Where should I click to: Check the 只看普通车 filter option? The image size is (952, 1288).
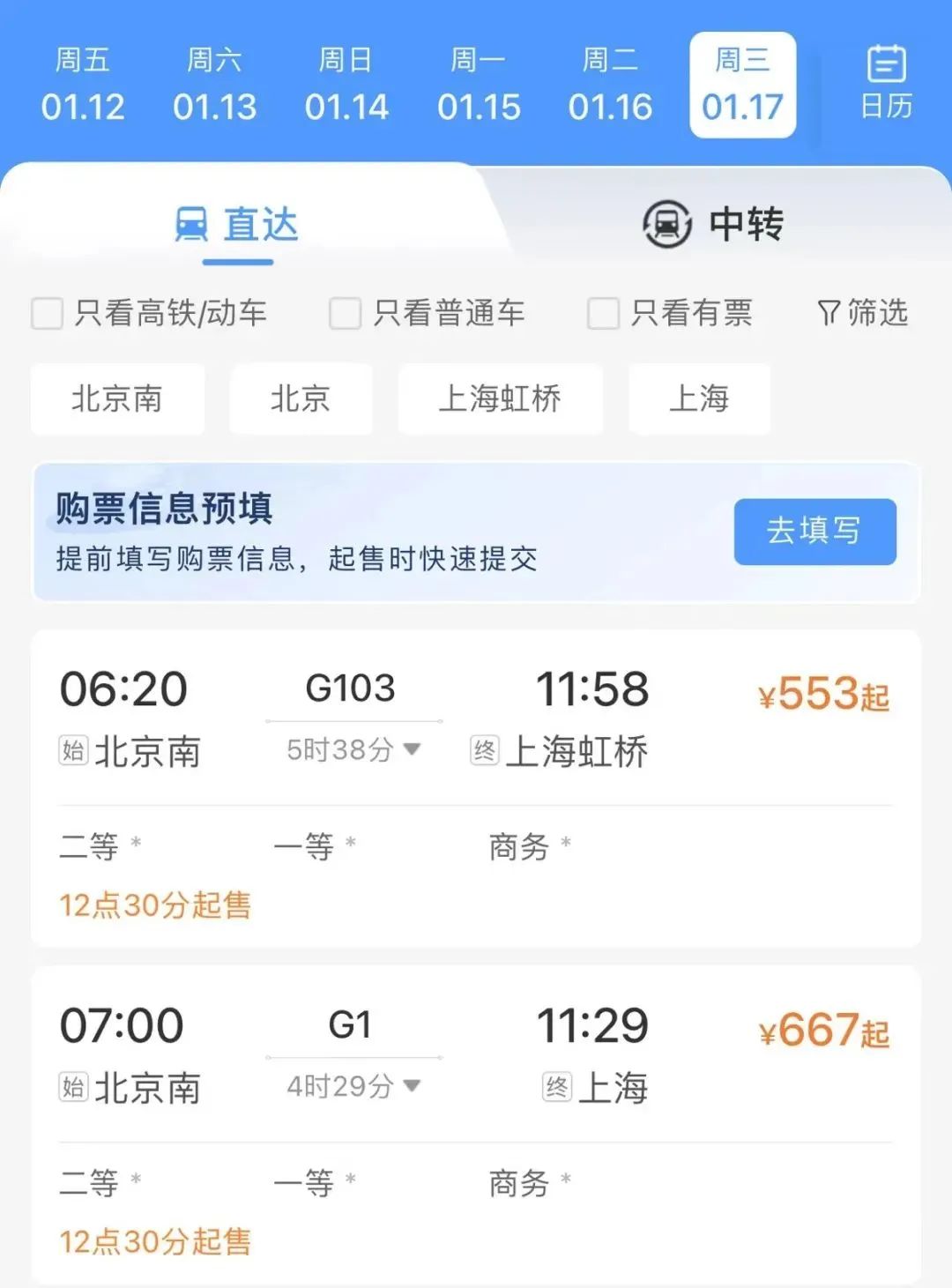point(344,314)
